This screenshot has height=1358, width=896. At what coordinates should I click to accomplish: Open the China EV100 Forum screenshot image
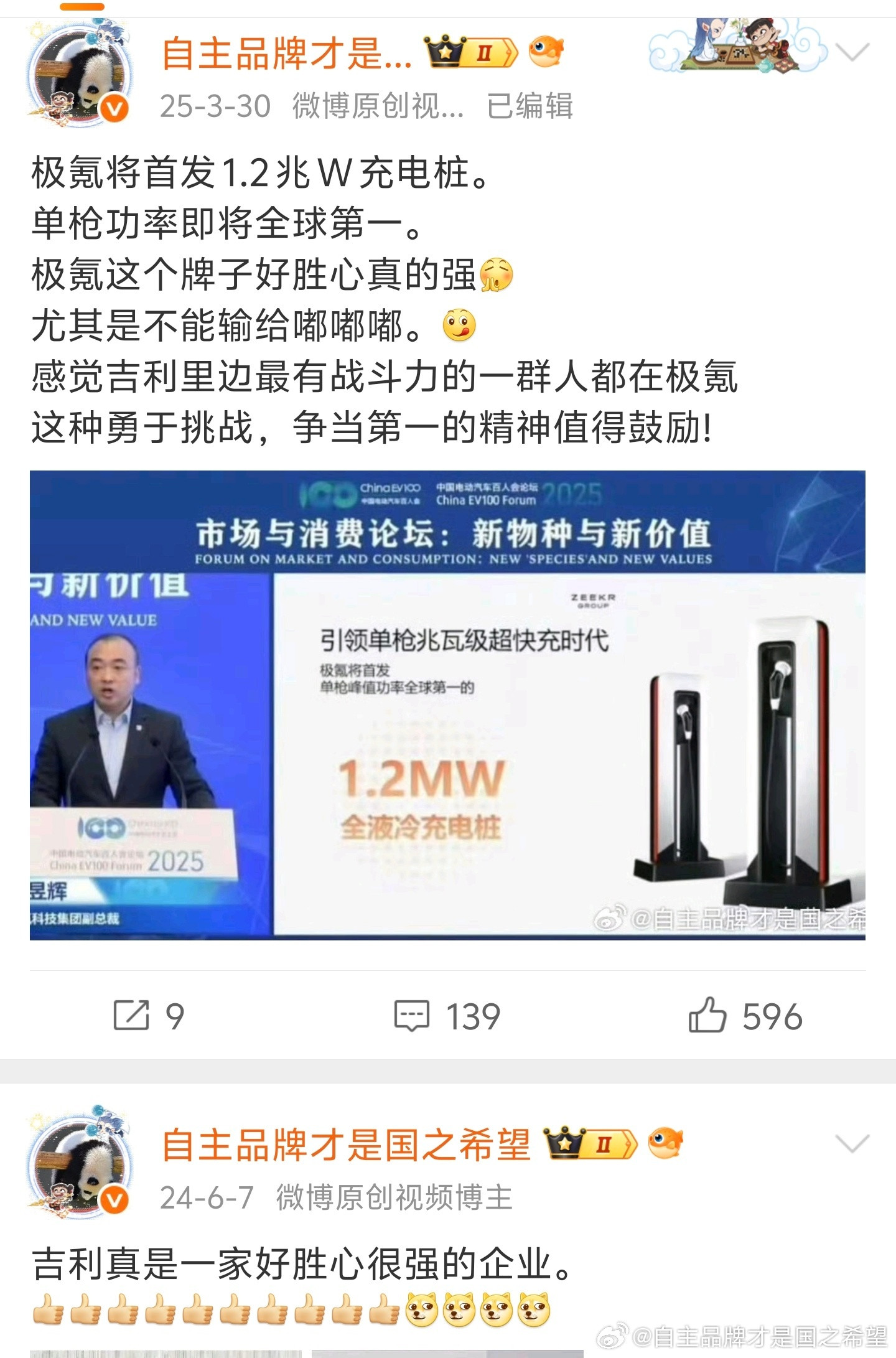[448, 703]
